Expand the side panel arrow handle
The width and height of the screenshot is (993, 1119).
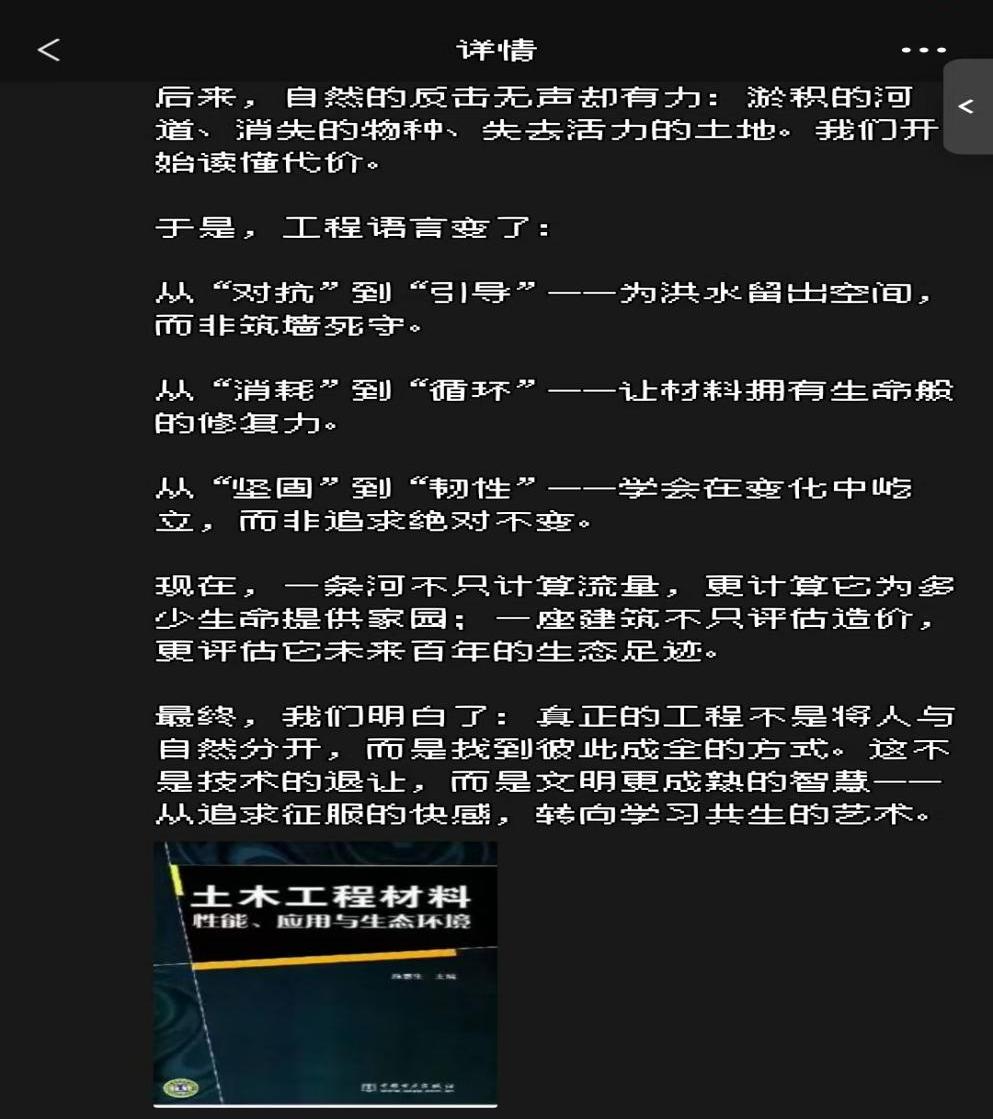(967, 107)
